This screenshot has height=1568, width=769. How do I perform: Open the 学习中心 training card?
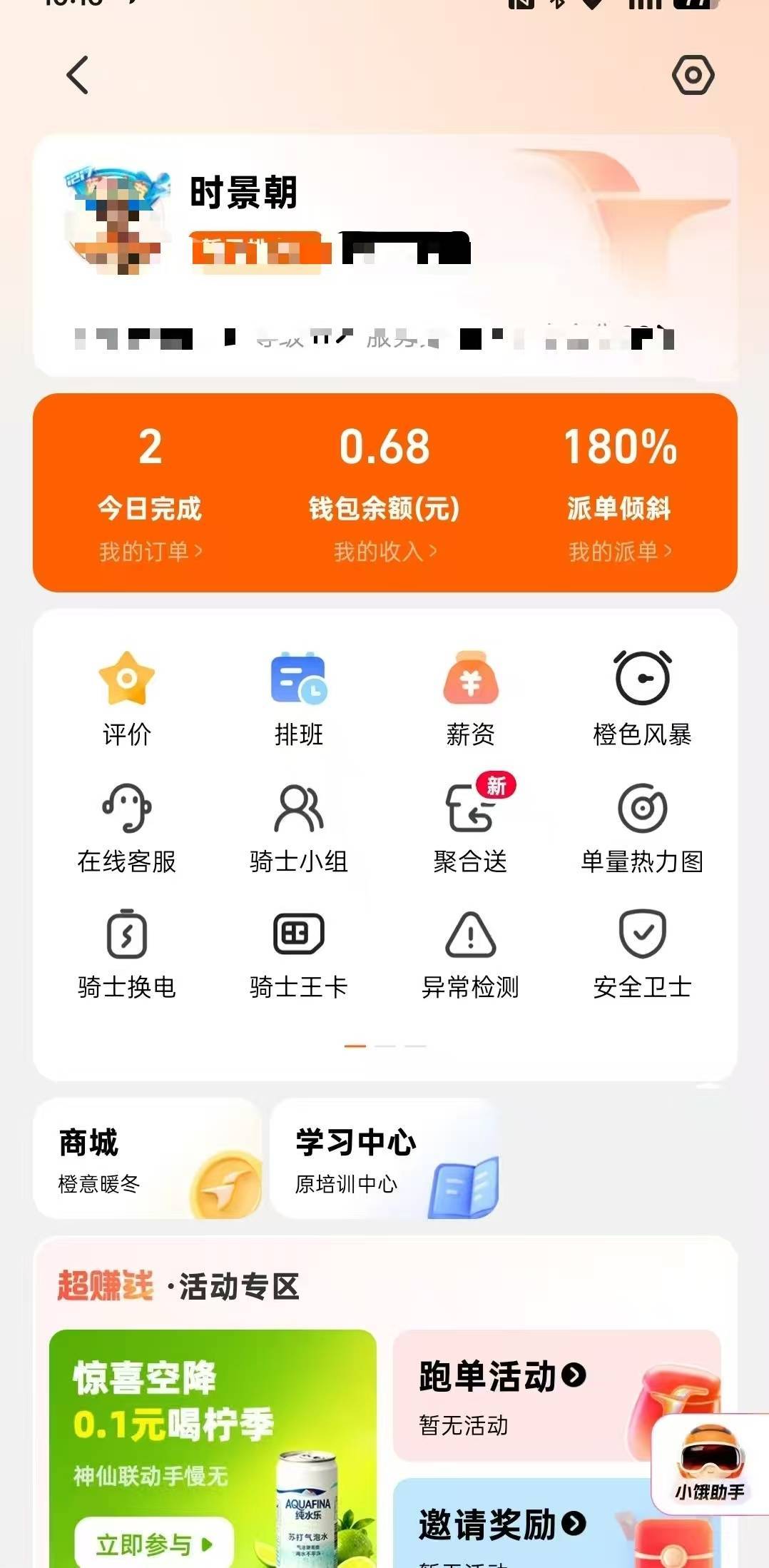click(x=385, y=1159)
